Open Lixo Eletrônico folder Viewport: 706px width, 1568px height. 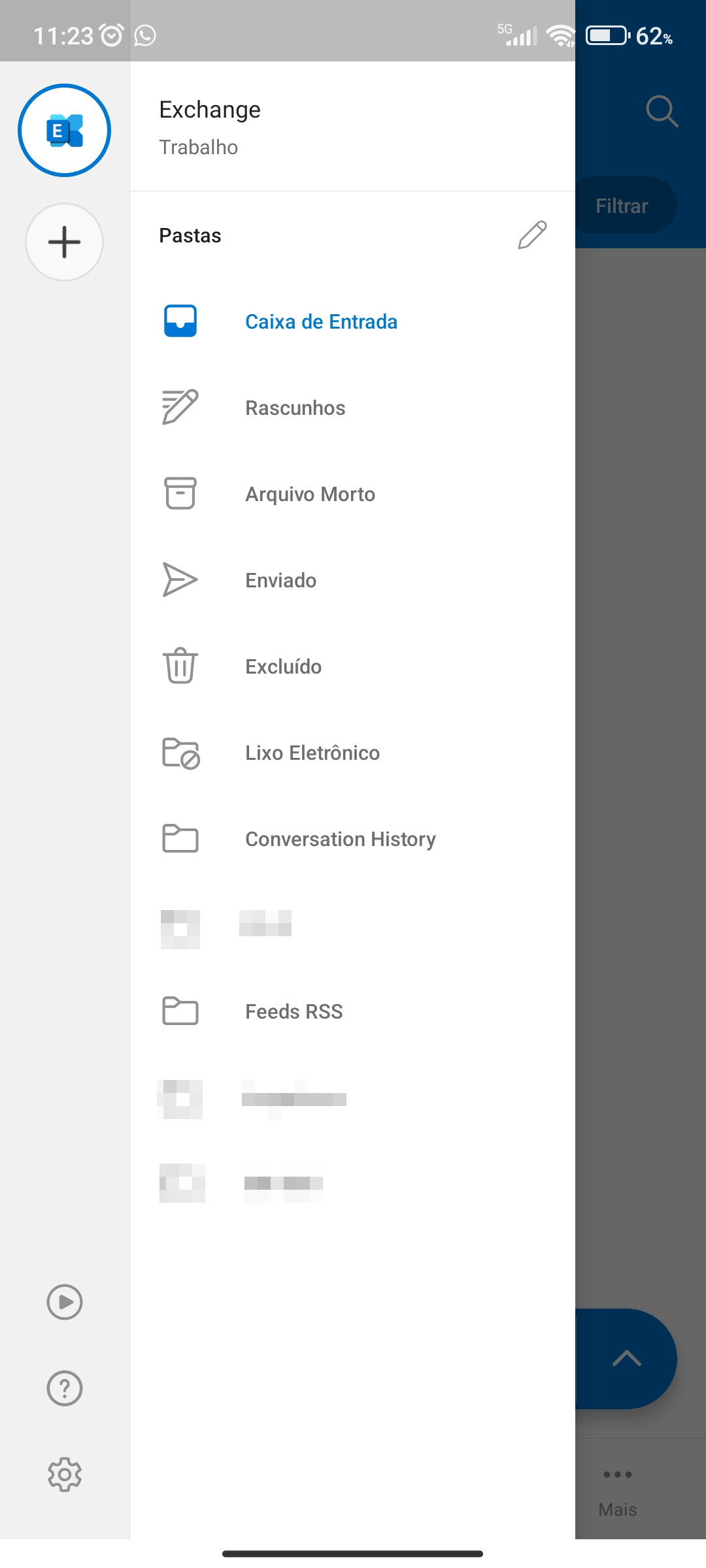[x=353, y=753]
